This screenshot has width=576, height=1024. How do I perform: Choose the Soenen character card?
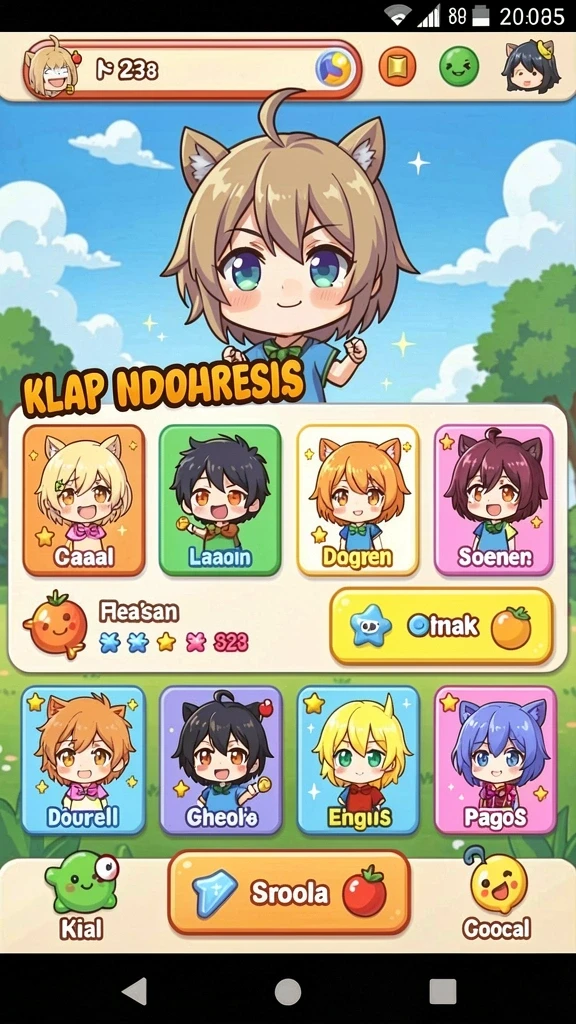(x=494, y=500)
